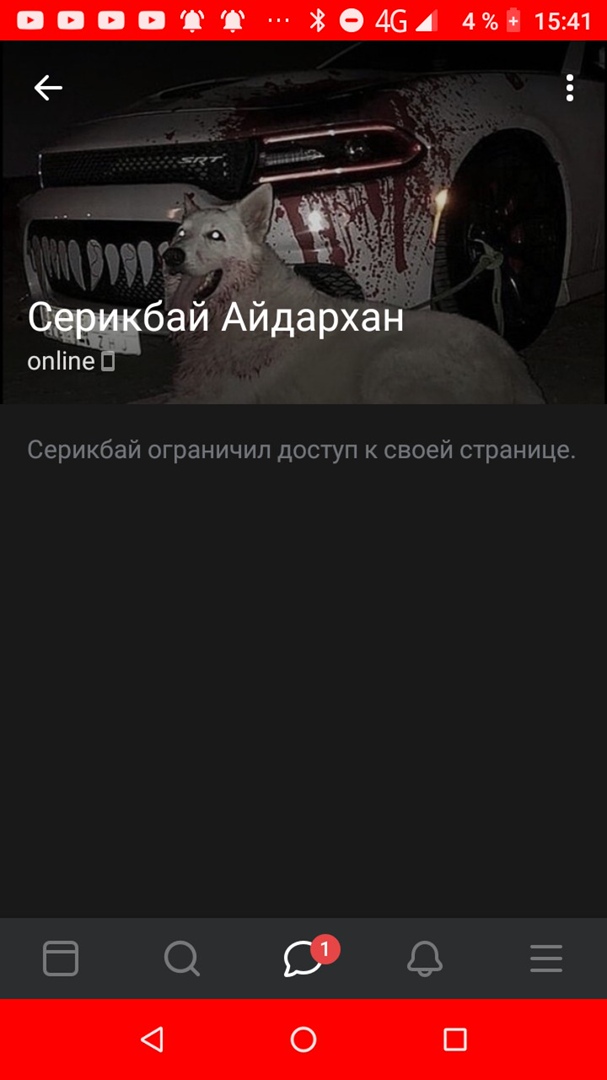Go back using the top-left arrow
This screenshot has height=1080, width=607.
tap(48, 88)
